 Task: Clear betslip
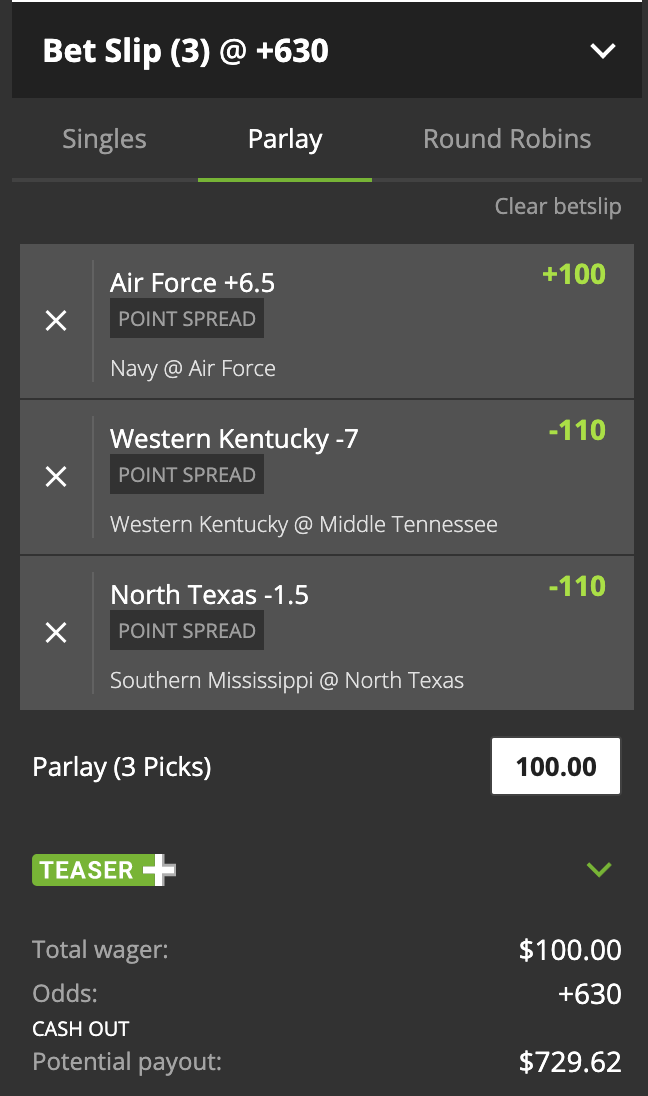[x=557, y=207]
